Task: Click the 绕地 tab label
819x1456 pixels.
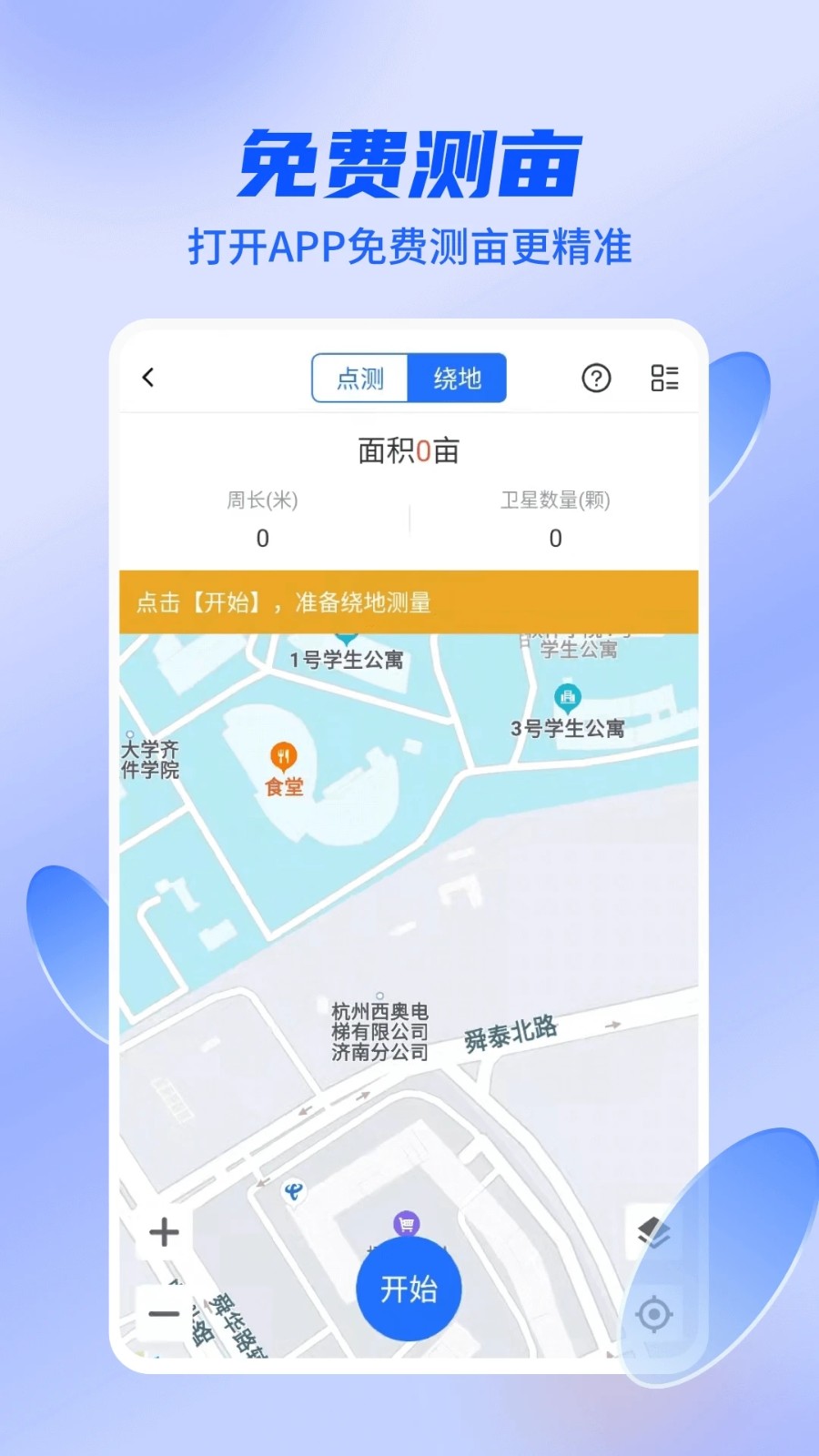Action: (x=457, y=378)
